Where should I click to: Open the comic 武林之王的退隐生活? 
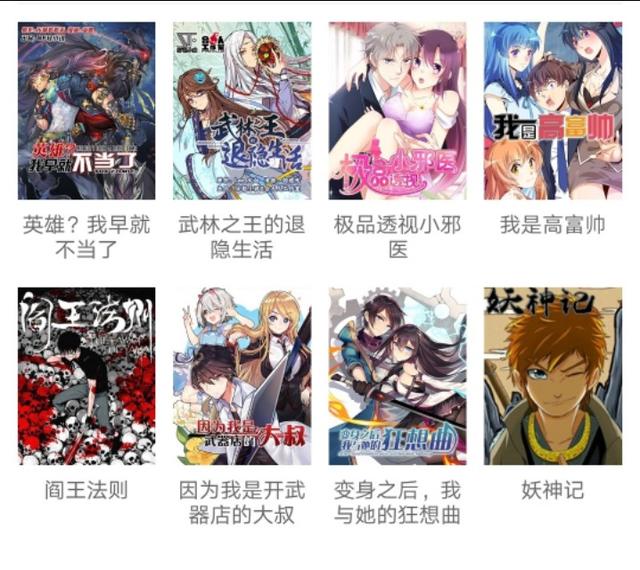click(241, 111)
